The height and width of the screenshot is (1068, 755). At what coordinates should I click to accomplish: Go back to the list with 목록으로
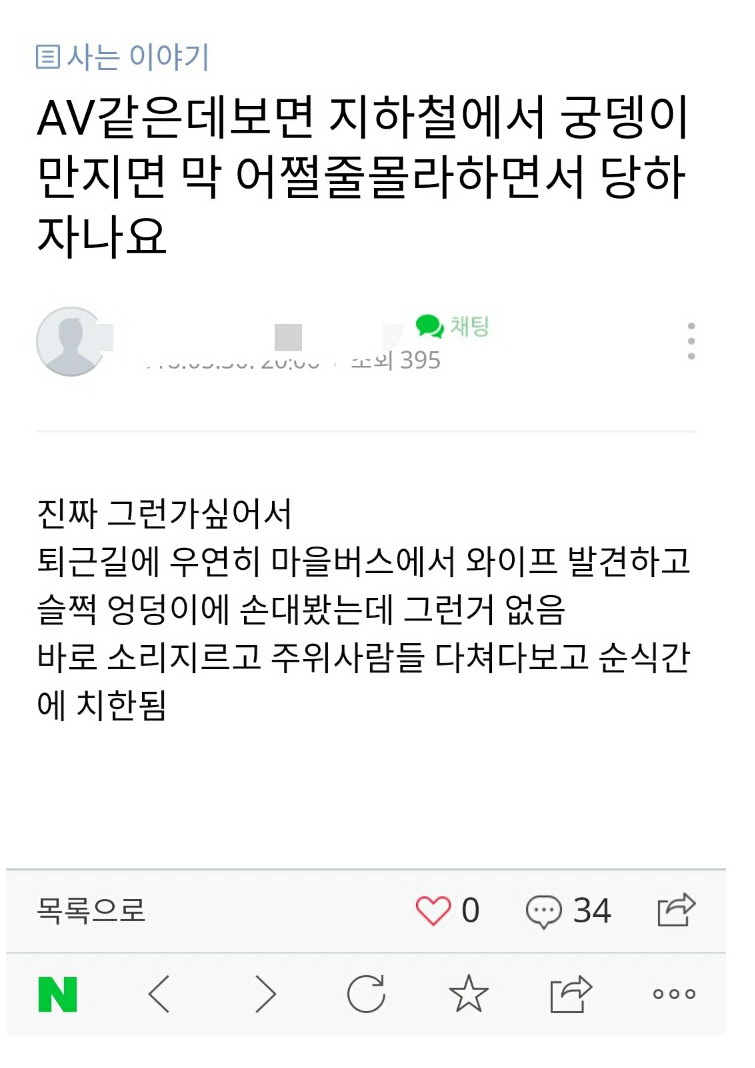point(91,910)
